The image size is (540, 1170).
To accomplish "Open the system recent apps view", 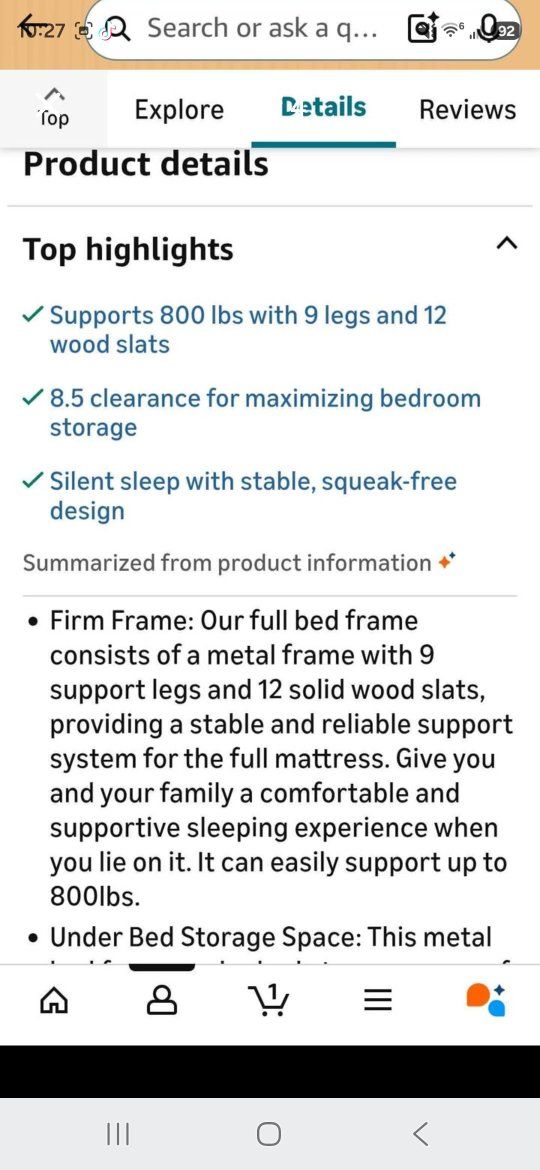I will 118,1134.
